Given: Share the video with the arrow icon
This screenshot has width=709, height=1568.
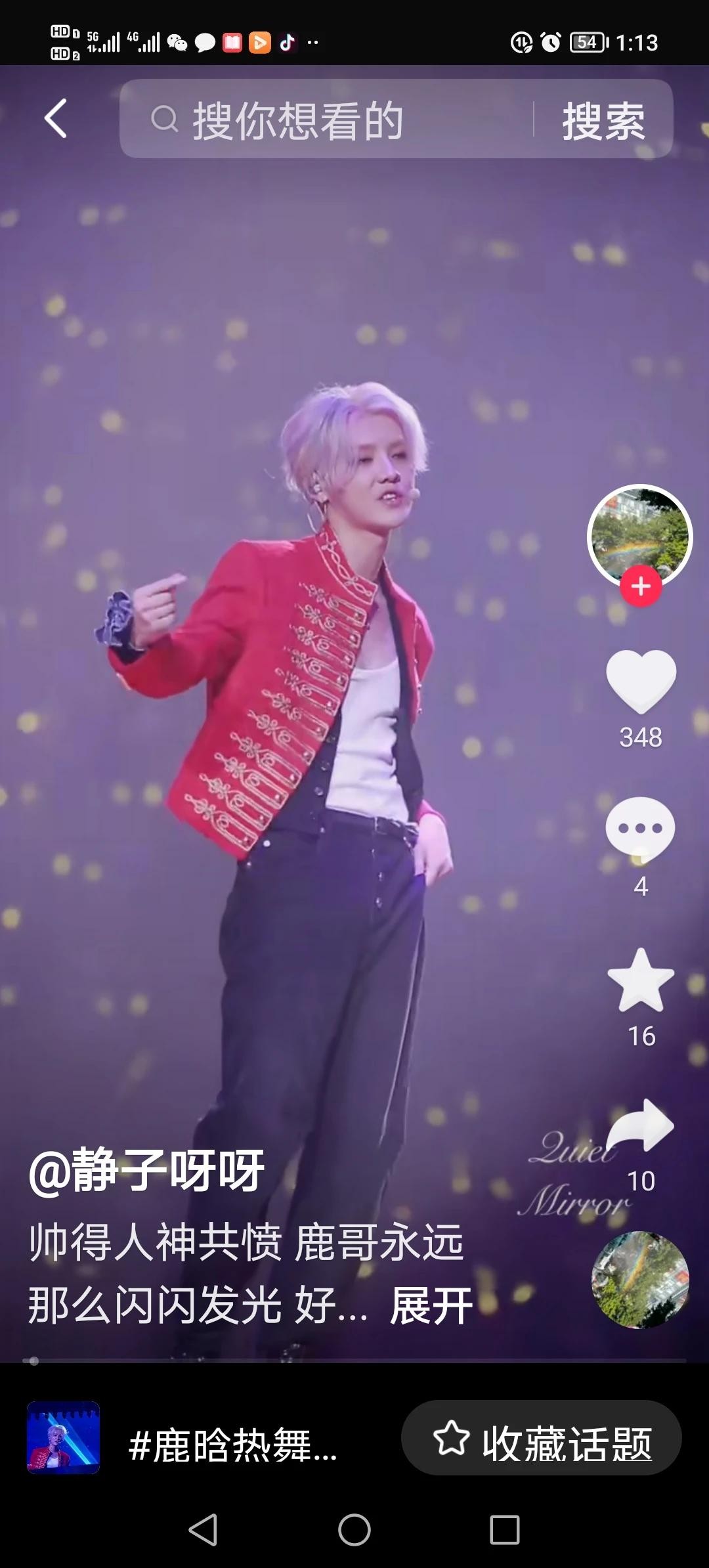Looking at the screenshot, I should tap(641, 1125).
